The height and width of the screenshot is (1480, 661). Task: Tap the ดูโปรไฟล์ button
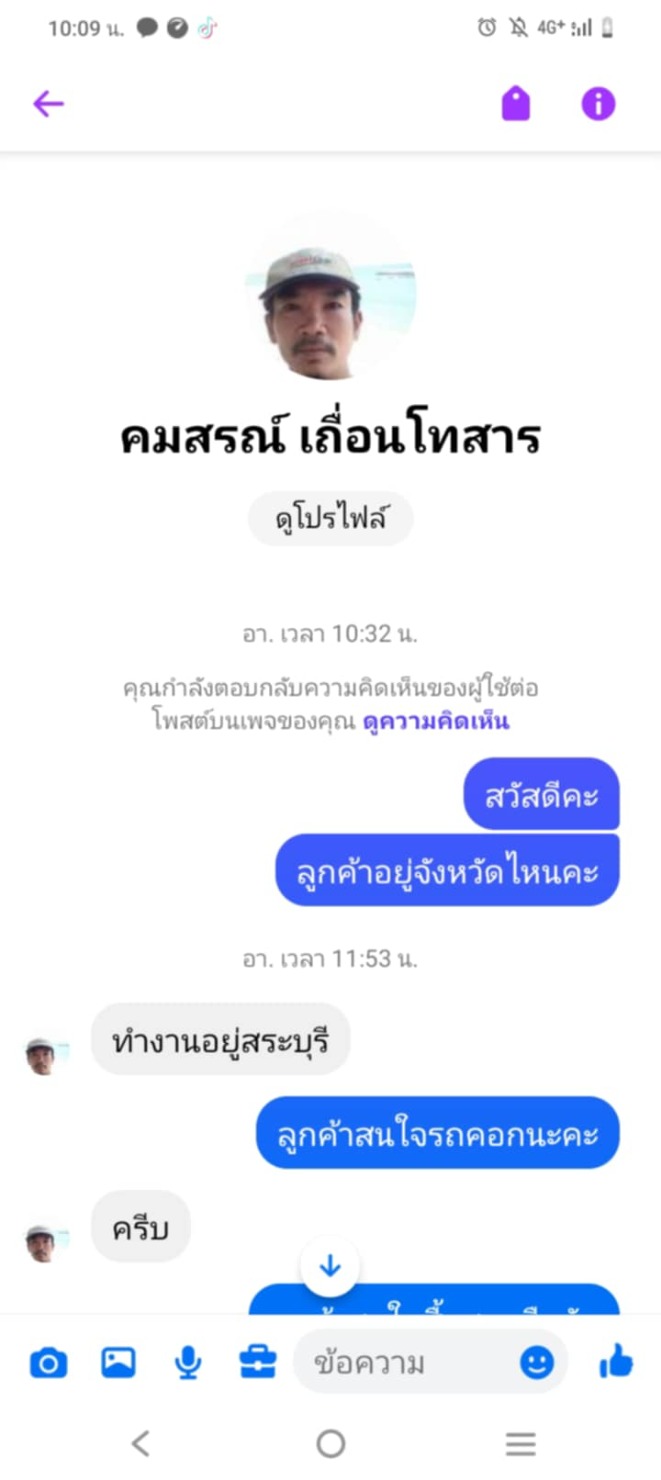coord(330,519)
